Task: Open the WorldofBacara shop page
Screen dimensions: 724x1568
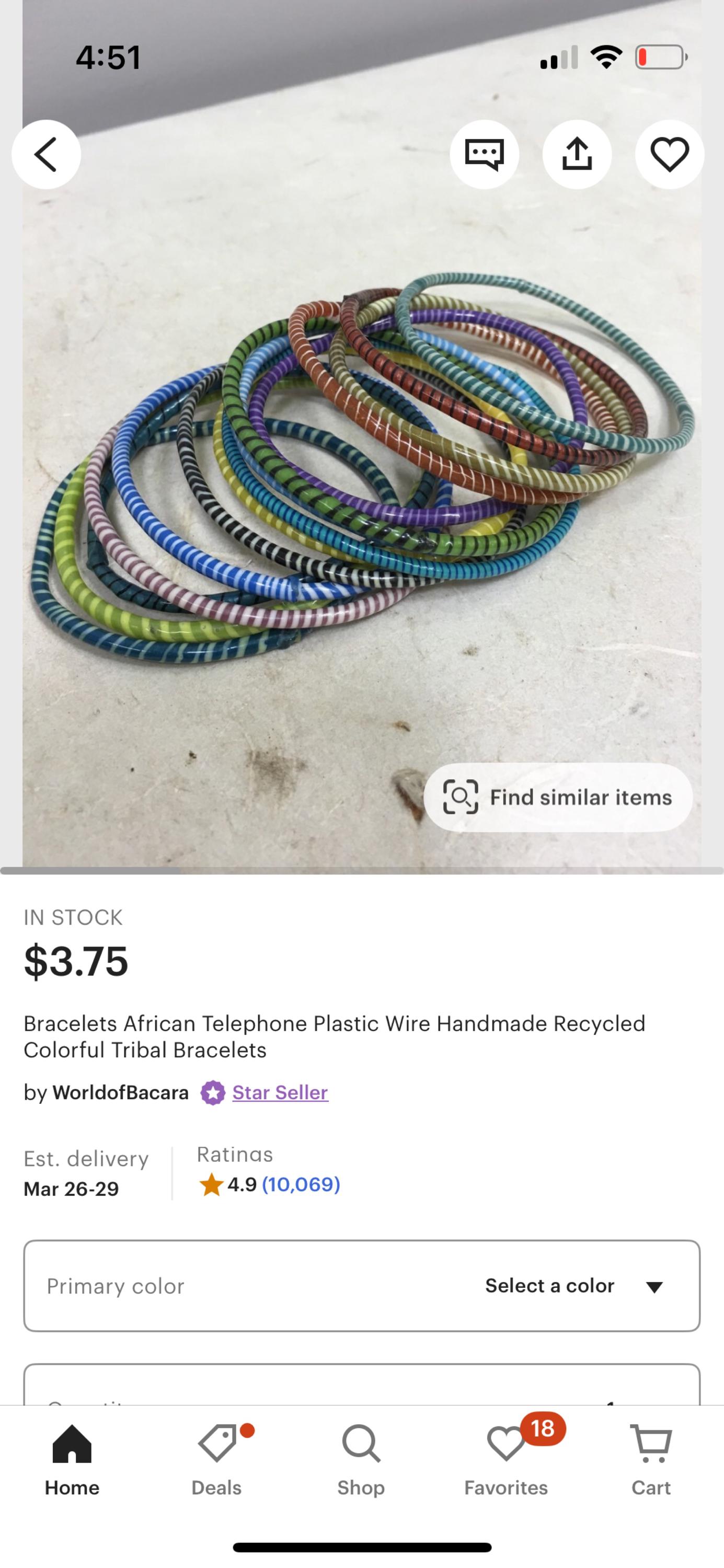Action: click(121, 1092)
